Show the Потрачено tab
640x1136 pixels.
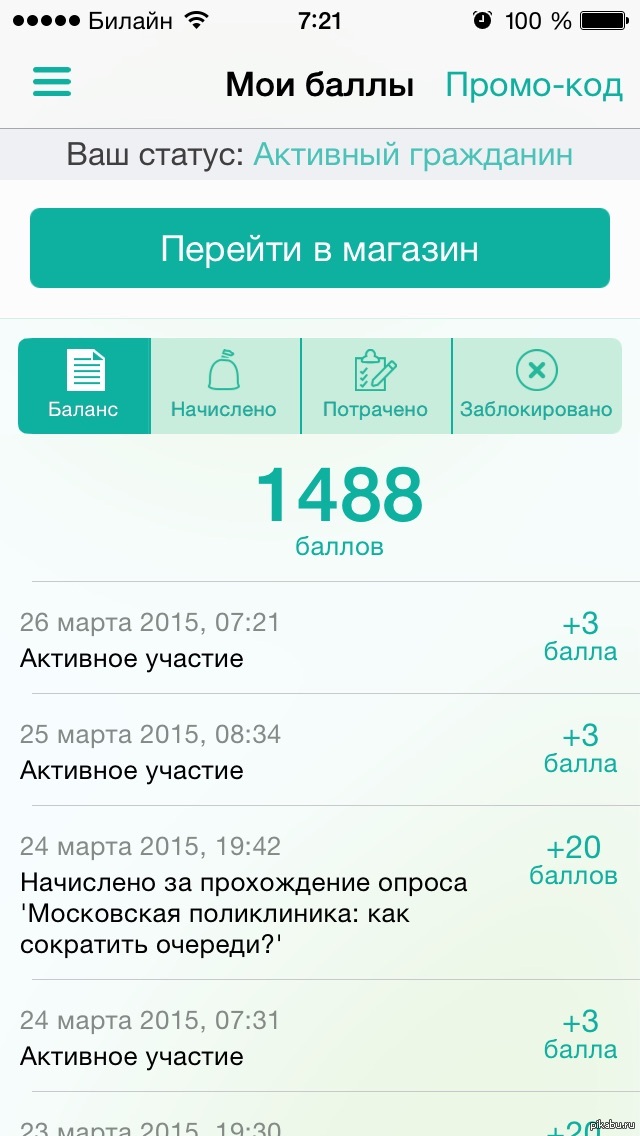point(375,386)
